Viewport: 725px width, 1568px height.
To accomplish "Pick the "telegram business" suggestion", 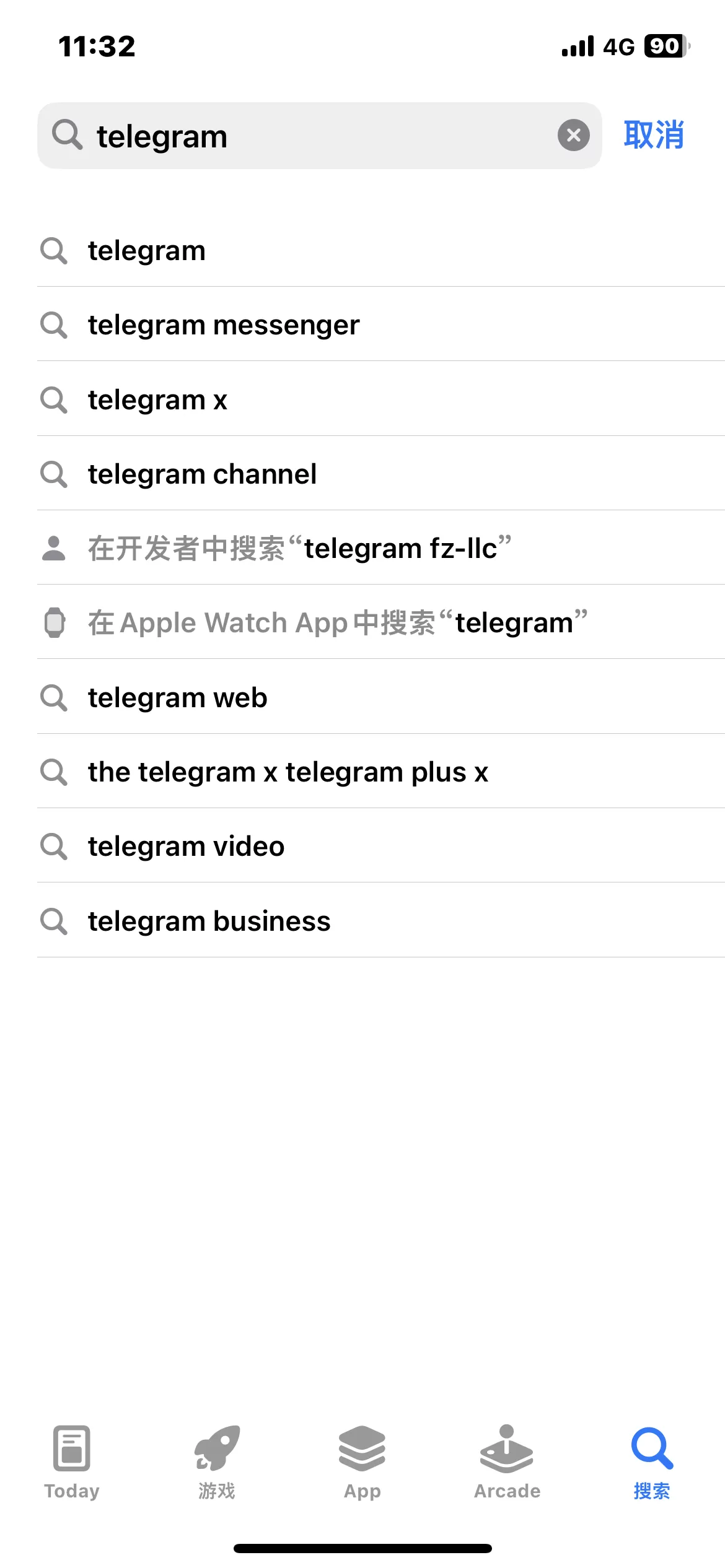I will click(x=381, y=921).
